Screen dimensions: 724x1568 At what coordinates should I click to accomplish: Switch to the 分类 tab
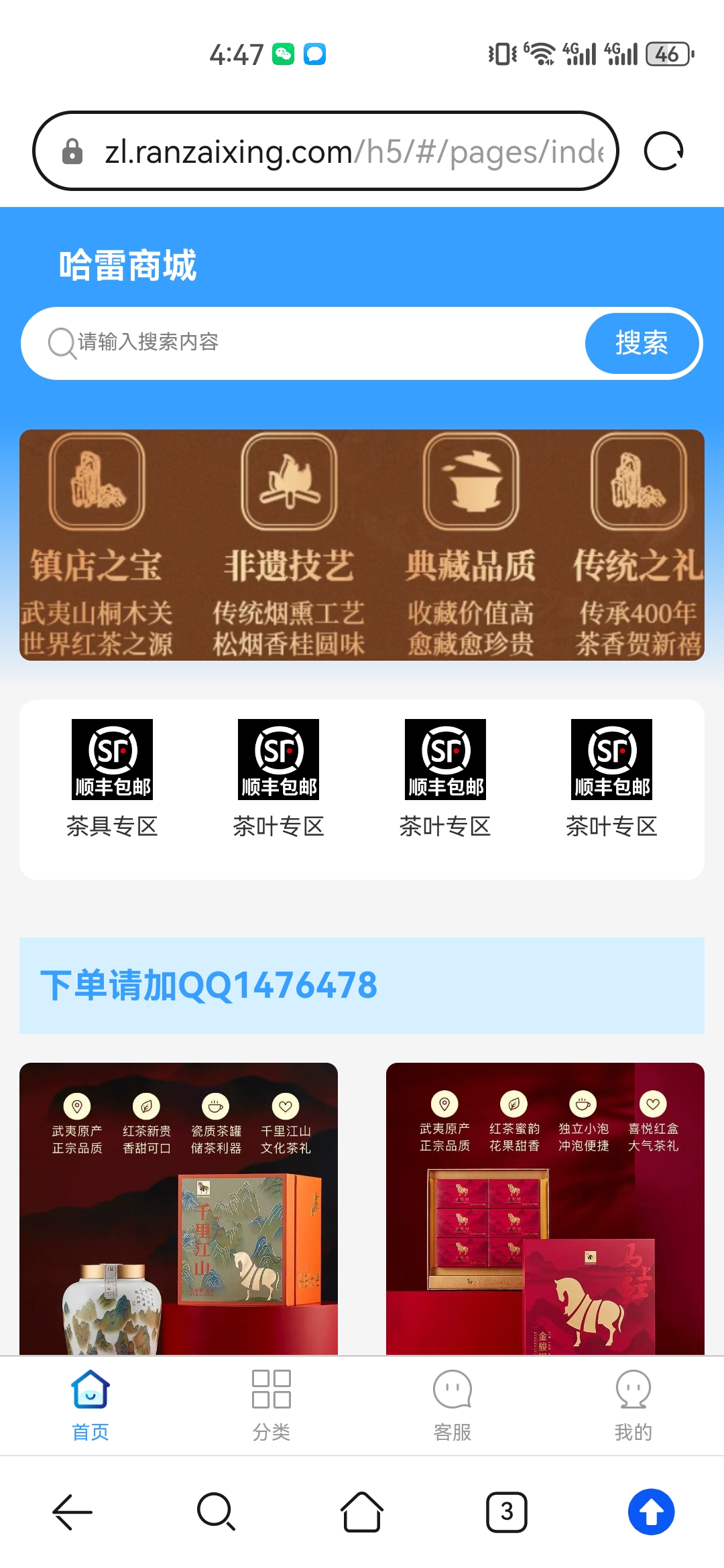271,1405
